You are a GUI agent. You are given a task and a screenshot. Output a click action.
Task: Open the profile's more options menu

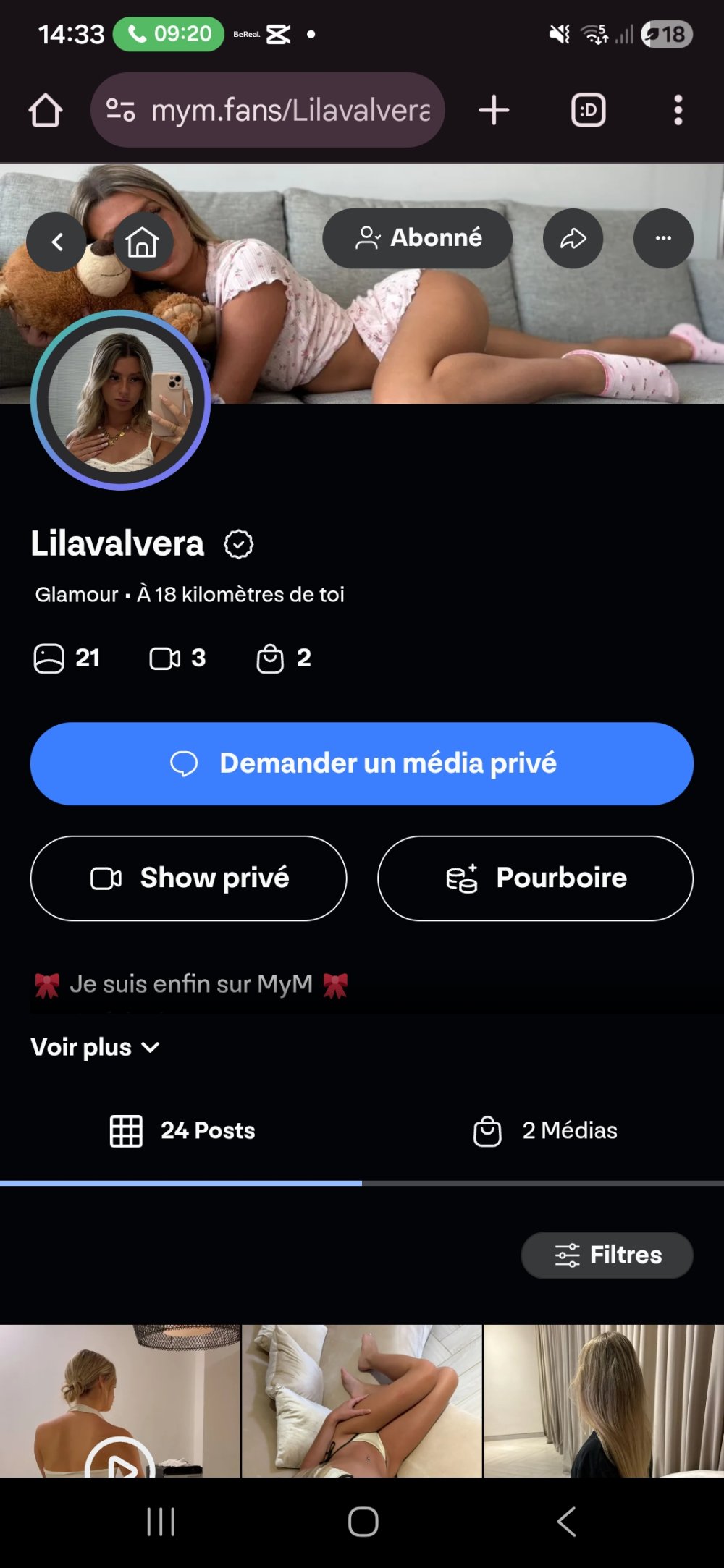click(x=663, y=239)
